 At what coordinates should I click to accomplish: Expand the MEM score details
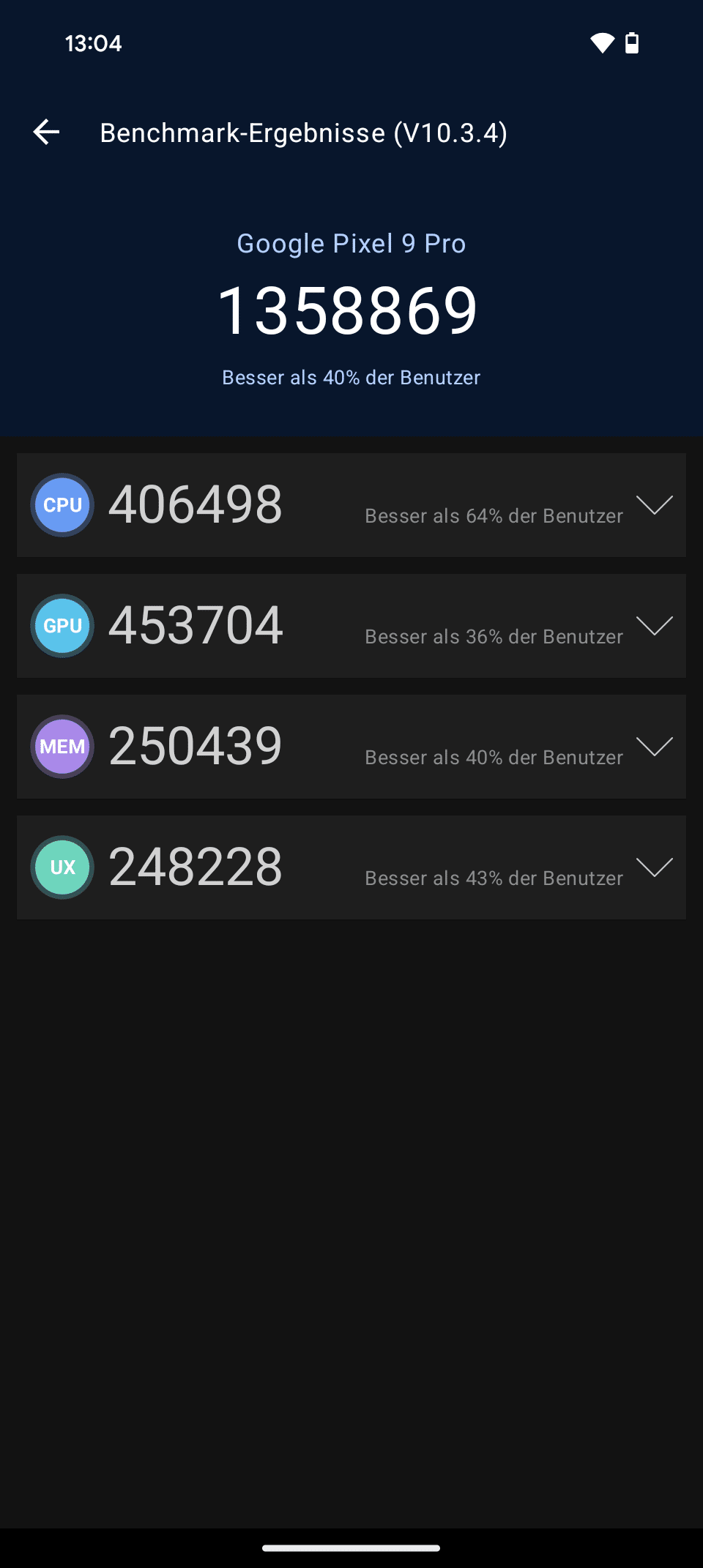pos(654,747)
